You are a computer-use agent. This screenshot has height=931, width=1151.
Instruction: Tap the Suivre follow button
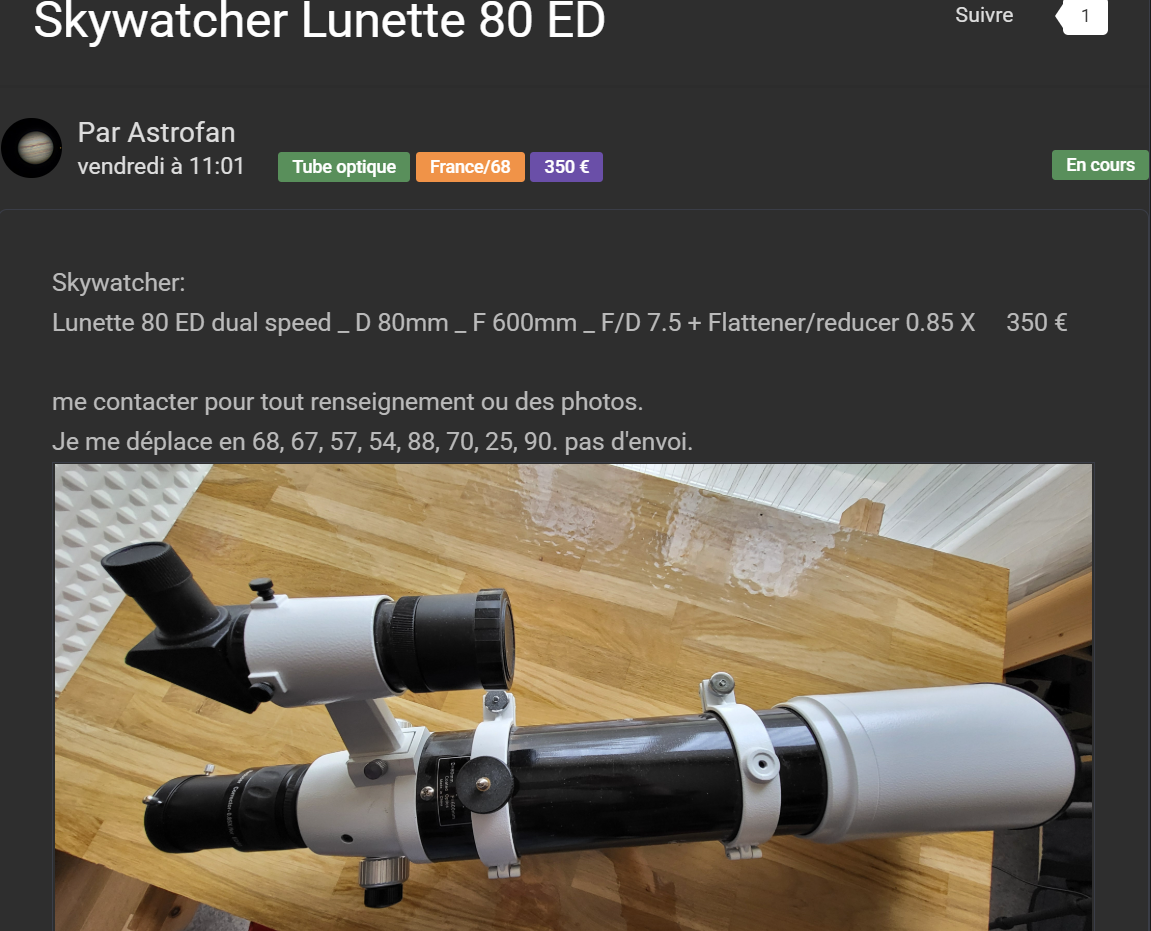(984, 16)
